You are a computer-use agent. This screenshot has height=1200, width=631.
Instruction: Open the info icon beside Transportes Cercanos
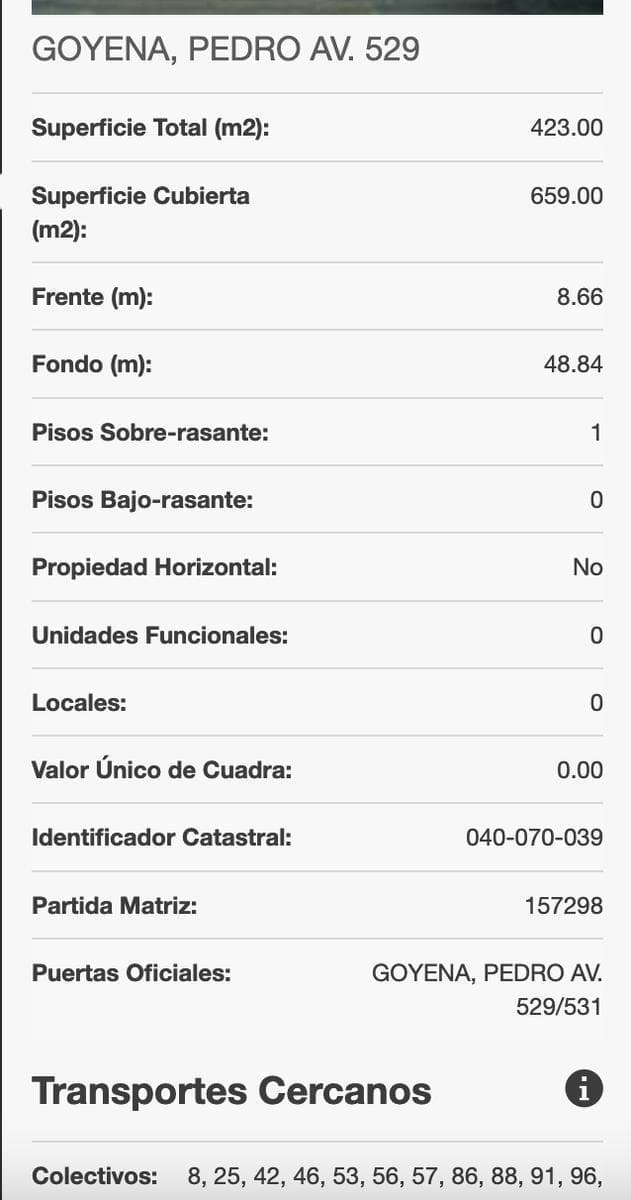pos(584,1089)
